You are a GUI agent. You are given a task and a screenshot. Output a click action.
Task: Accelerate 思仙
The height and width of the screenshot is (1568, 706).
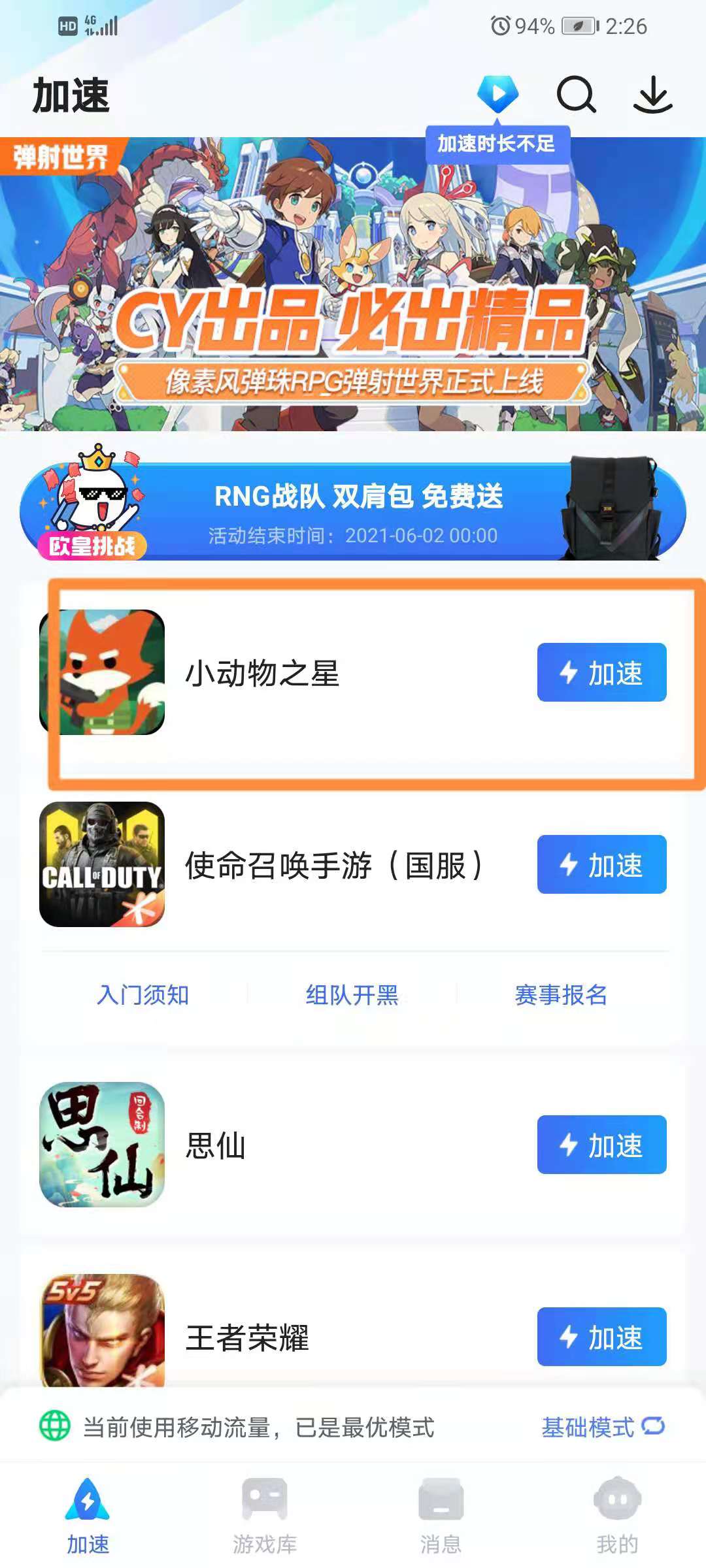click(601, 1145)
